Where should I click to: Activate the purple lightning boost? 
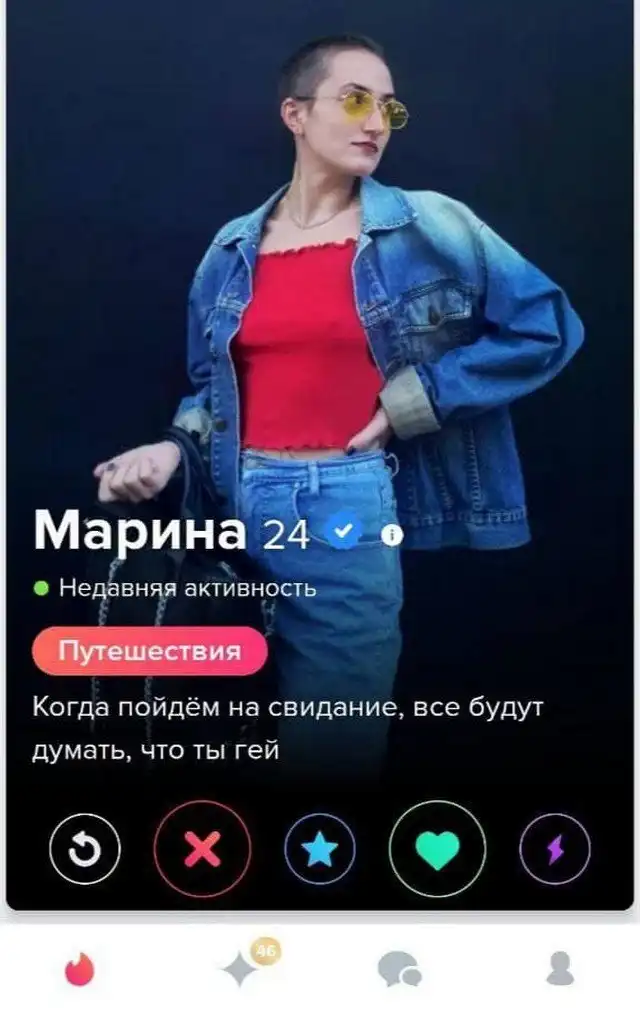(555, 849)
